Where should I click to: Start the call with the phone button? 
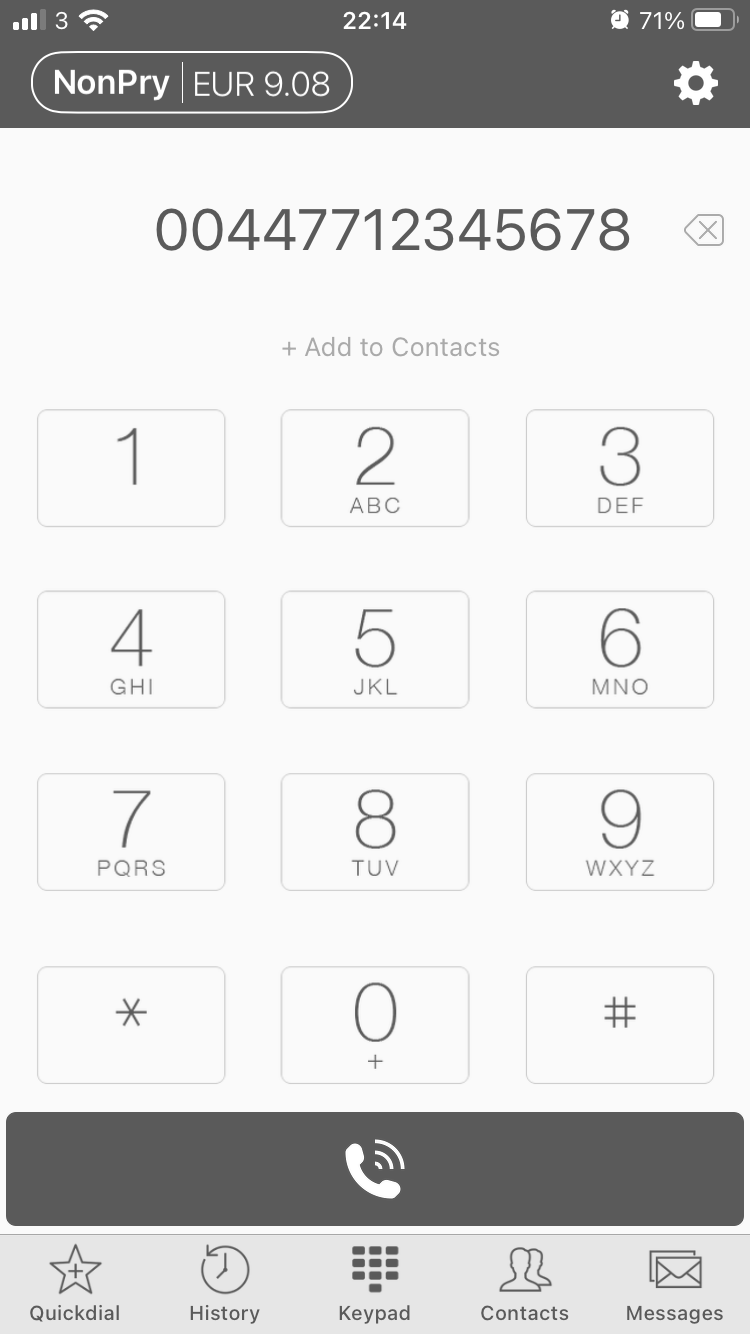[375, 1168]
